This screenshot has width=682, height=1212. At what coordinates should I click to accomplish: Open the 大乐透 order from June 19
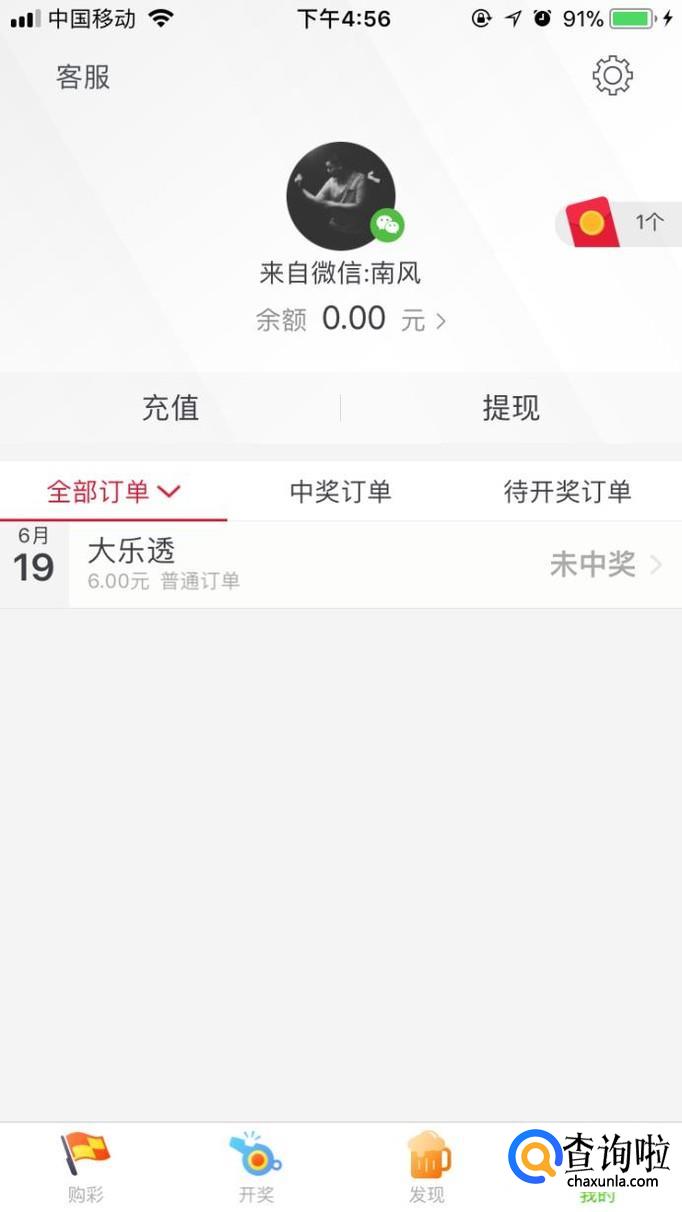click(374, 565)
